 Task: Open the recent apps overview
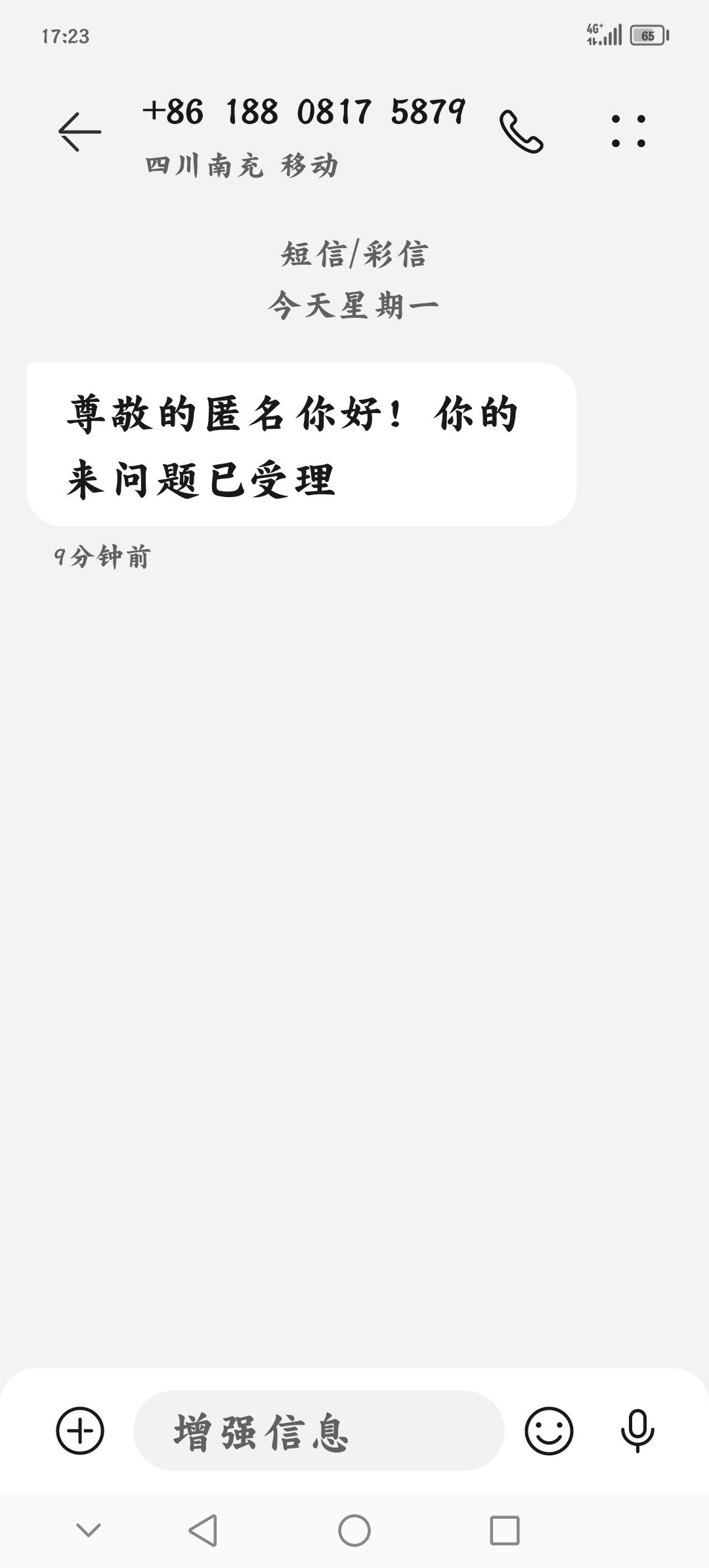tap(505, 1531)
